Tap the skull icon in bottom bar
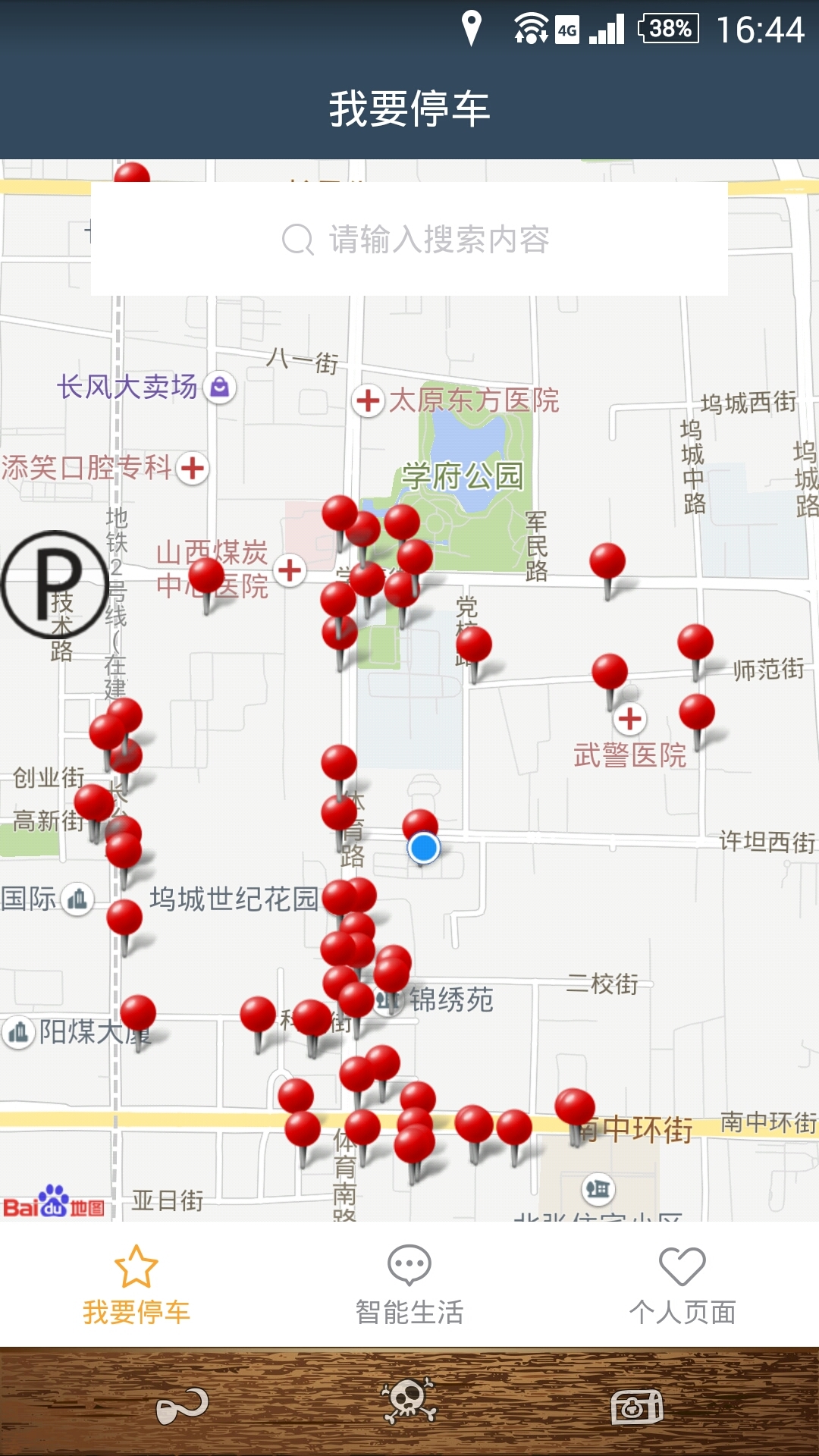The height and width of the screenshot is (1456, 819). [409, 1401]
